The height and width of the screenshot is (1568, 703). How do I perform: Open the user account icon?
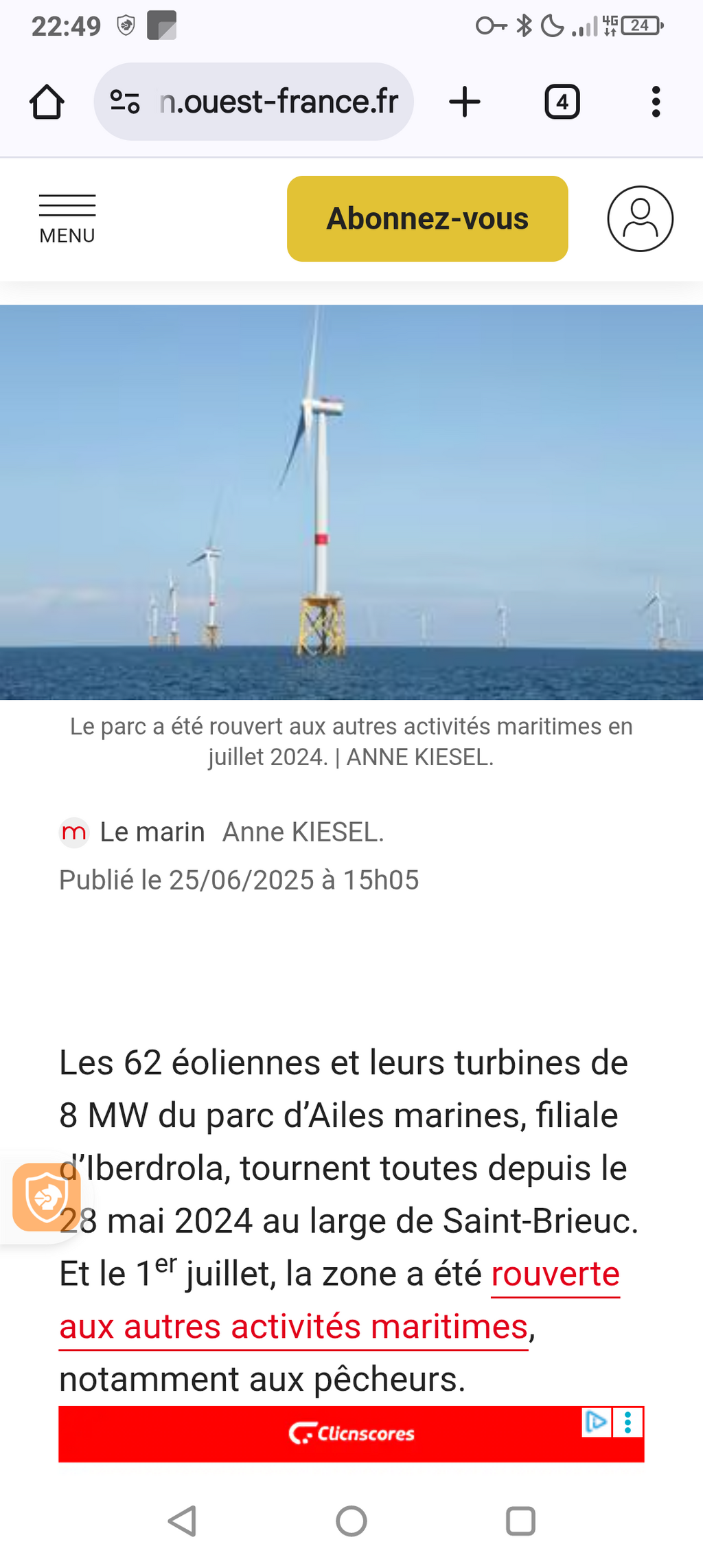640,218
